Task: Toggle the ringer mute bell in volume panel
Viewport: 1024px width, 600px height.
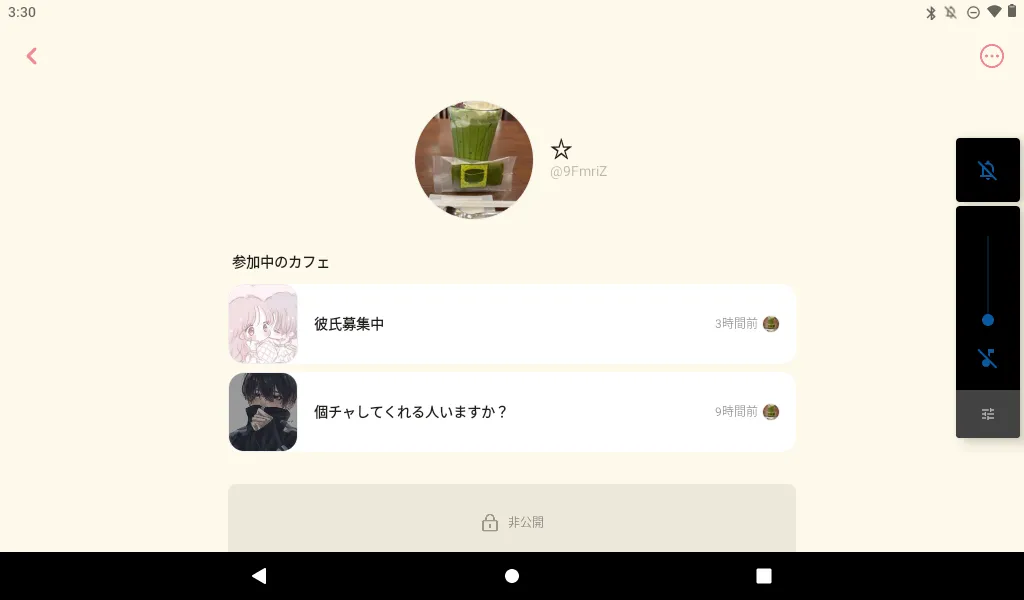Action: point(988,170)
